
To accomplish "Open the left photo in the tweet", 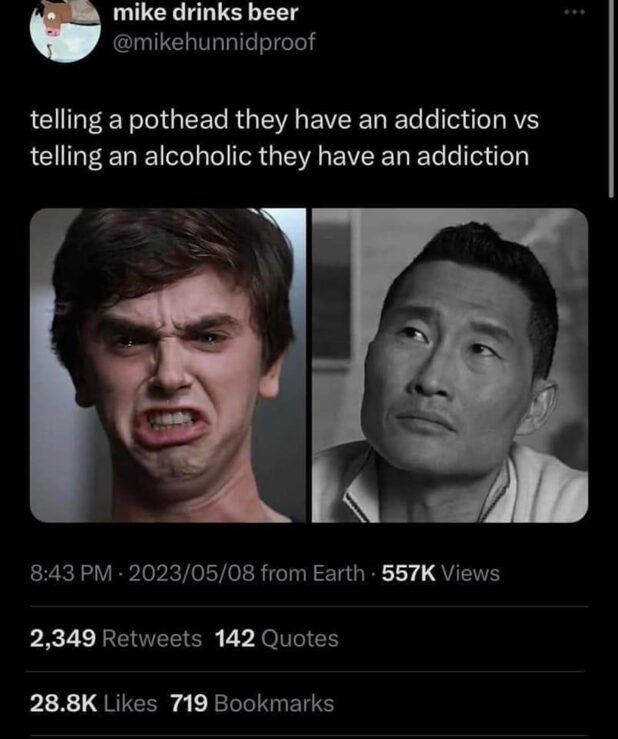I will (168, 365).
